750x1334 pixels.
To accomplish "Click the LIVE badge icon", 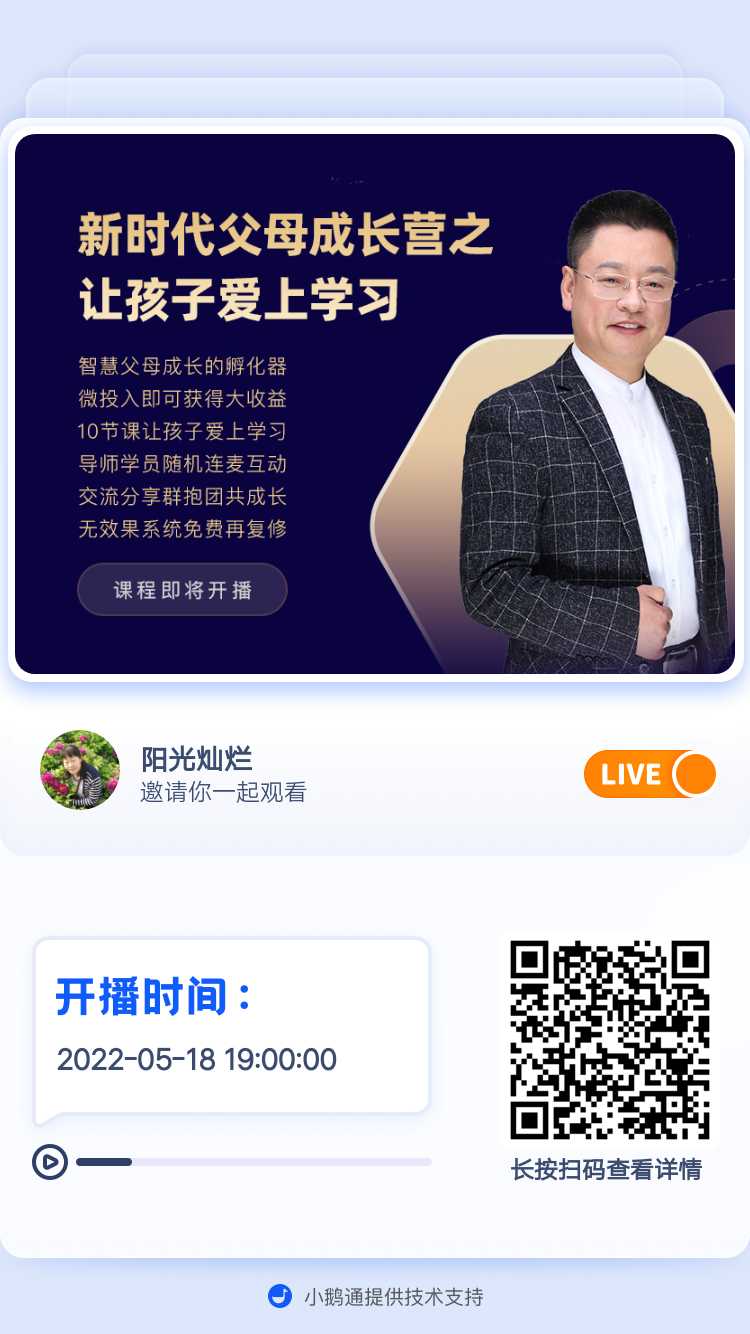I will [648, 773].
